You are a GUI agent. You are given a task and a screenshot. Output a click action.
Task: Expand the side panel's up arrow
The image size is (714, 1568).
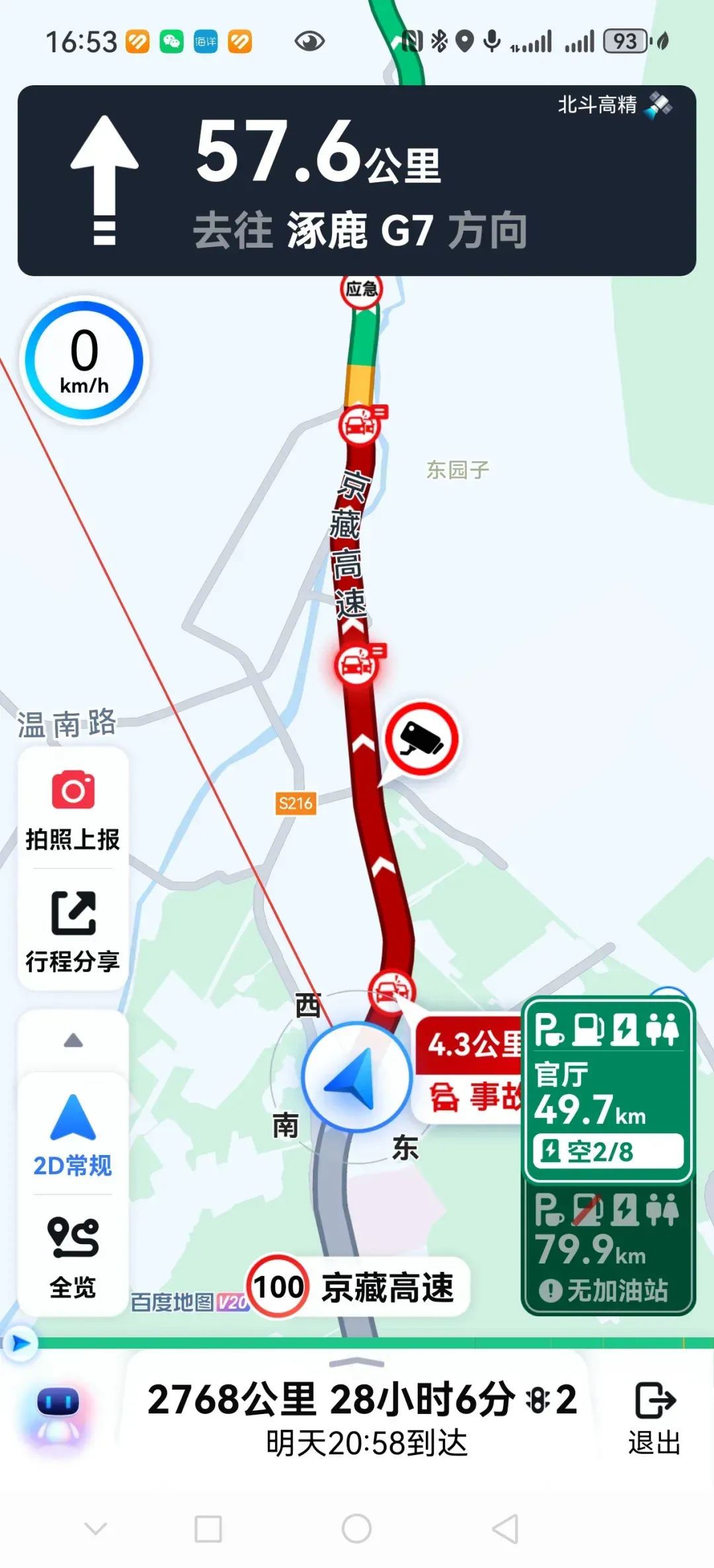73,1041
